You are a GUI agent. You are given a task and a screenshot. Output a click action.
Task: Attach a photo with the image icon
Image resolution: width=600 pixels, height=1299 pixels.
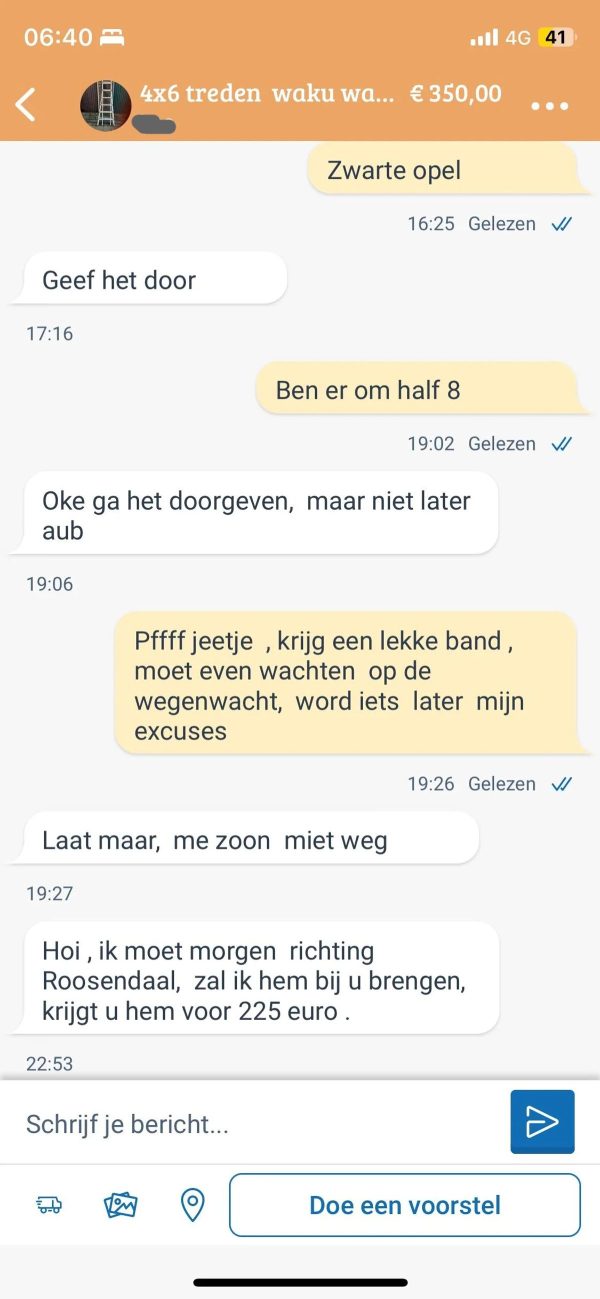(121, 1205)
